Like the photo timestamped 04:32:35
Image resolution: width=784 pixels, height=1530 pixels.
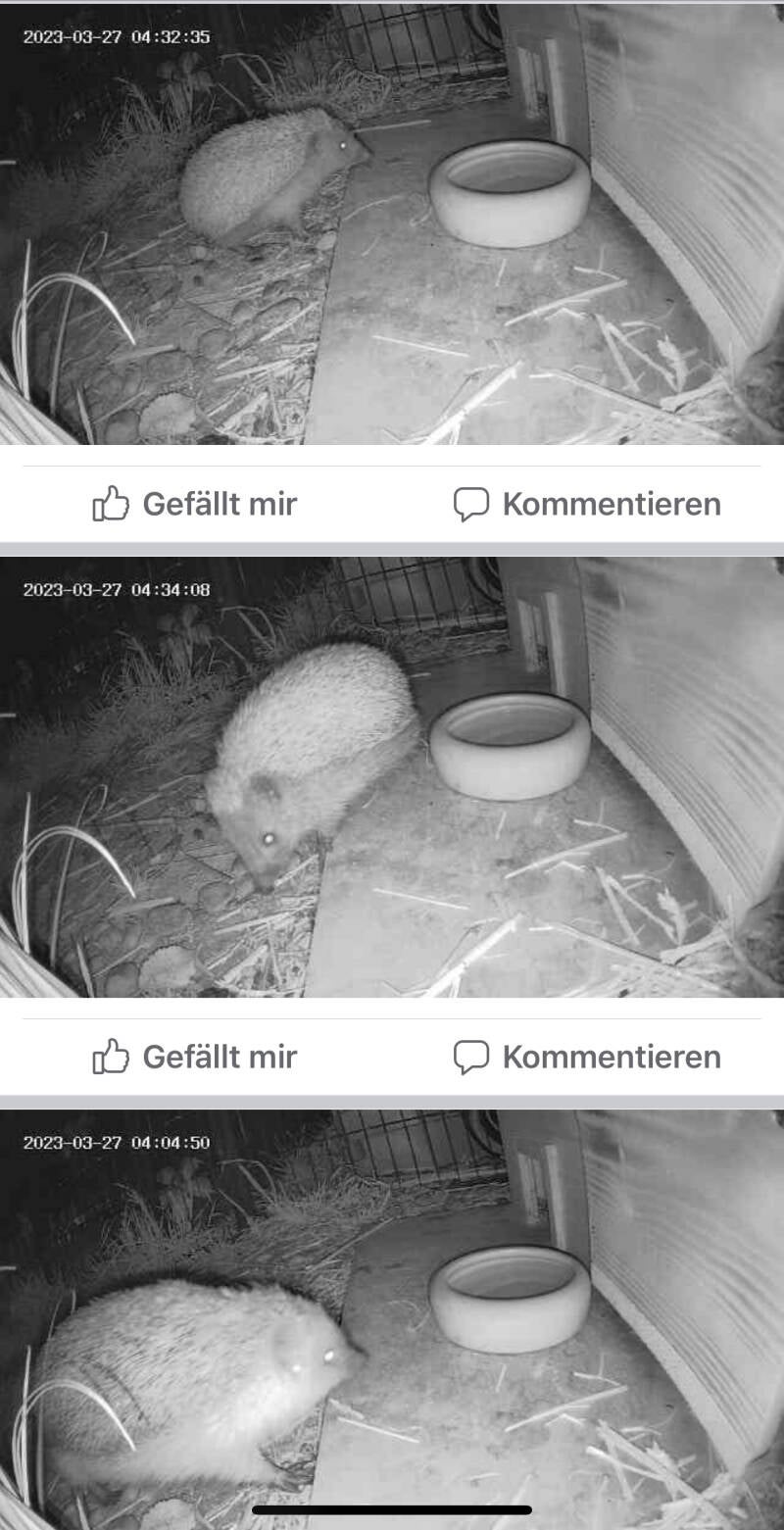pyautogui.click(x=195, y=504)
